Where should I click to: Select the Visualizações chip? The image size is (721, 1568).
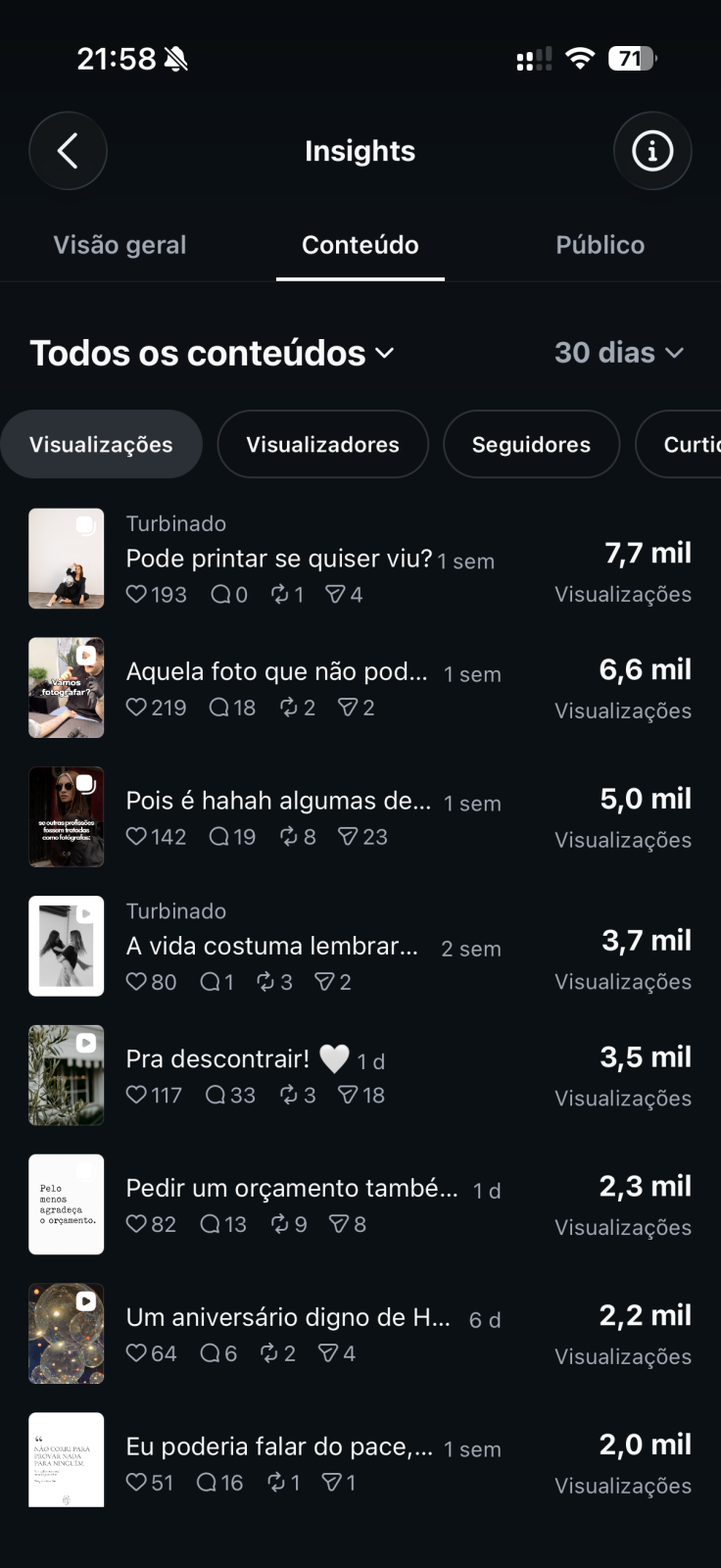click(101, 444)
